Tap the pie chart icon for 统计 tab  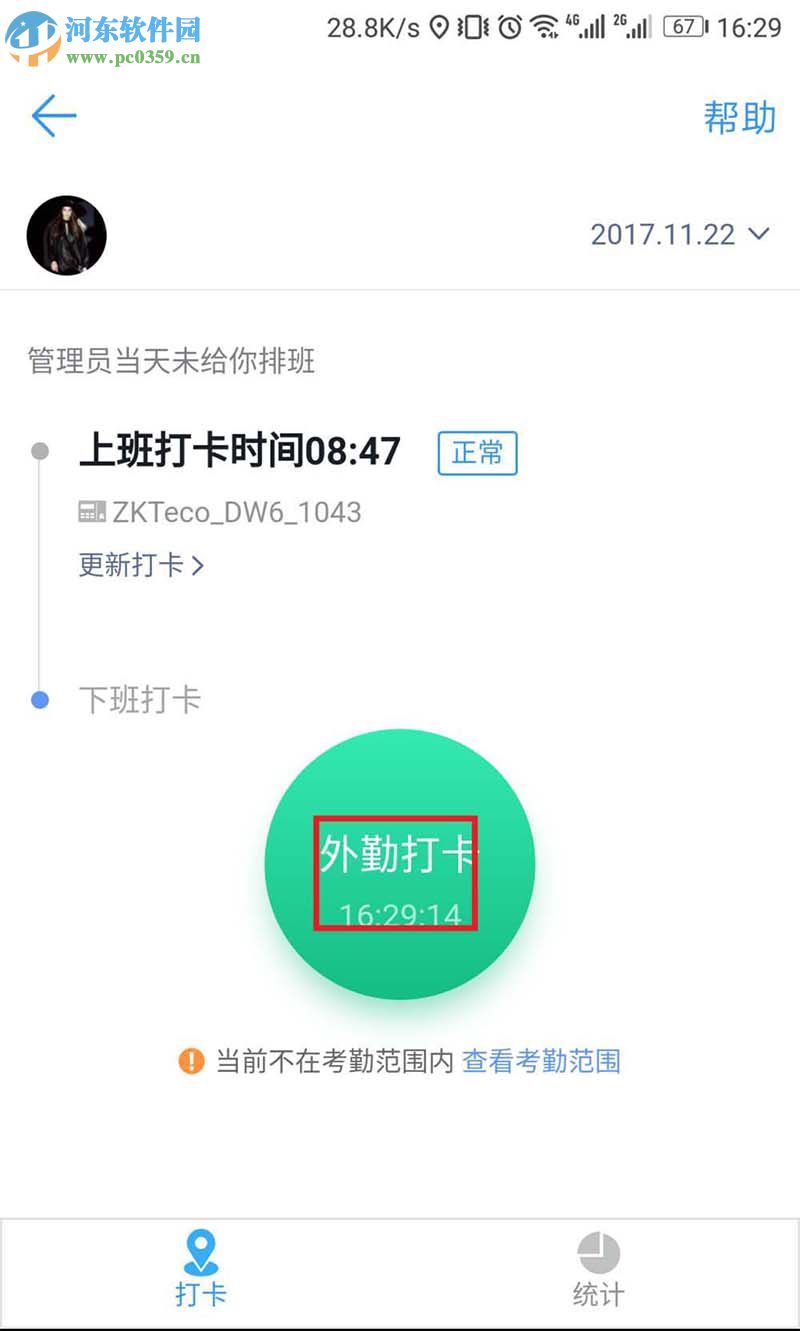596,1251
